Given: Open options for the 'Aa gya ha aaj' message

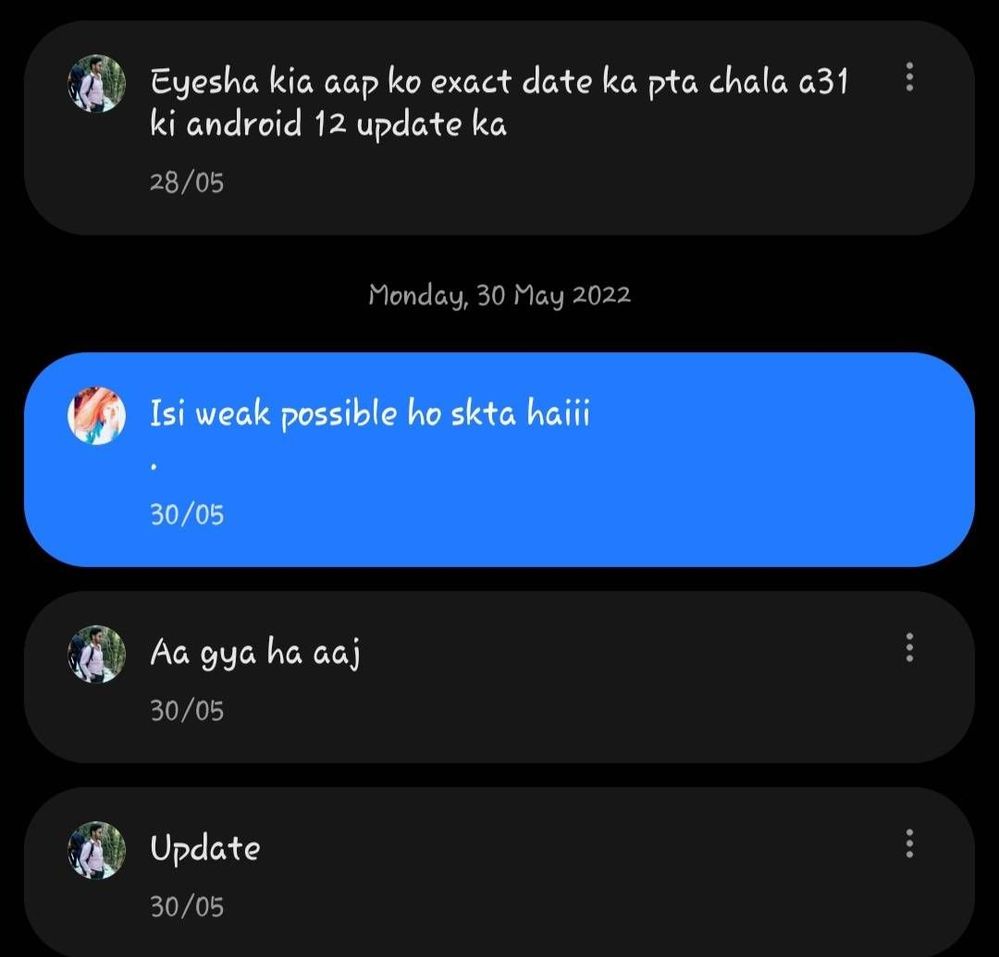Looking at the screenshot, I should pyautogui.click(x=908, y=648).
